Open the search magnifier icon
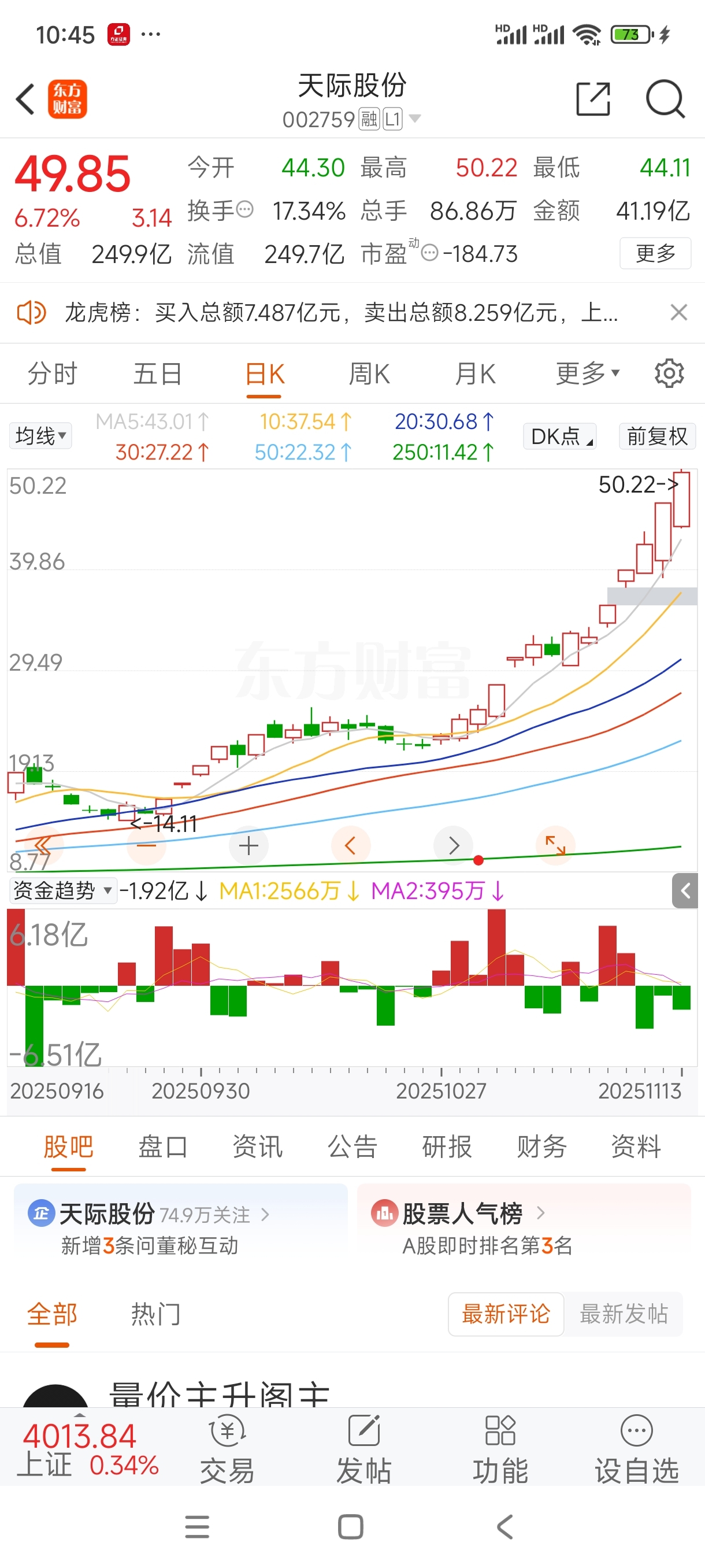The width and height of the screenshot is (705, 1568). pyautogui.click(x=665, y=99)
